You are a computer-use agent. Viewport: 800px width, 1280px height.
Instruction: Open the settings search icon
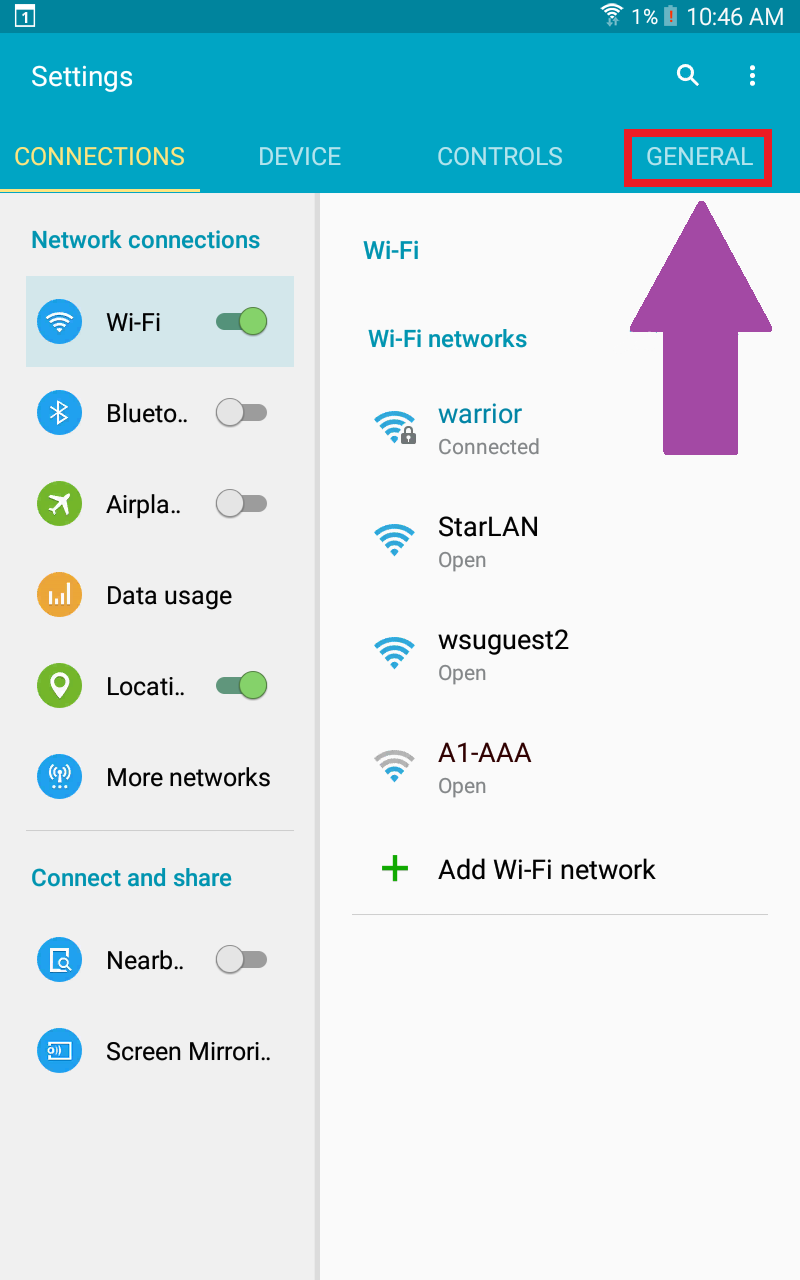point(687,76)
